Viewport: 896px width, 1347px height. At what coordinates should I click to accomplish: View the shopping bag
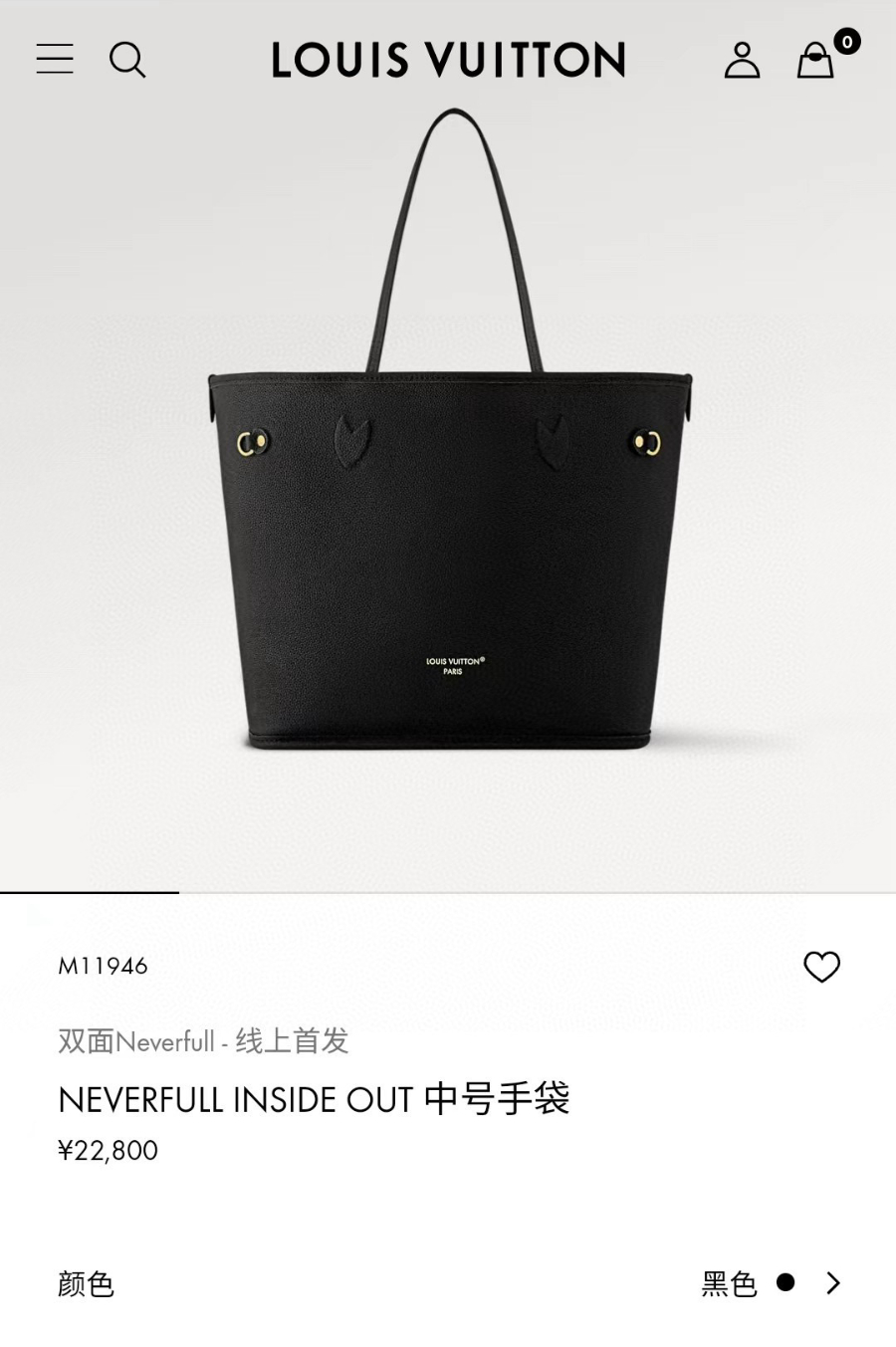[x=816, y=60]
